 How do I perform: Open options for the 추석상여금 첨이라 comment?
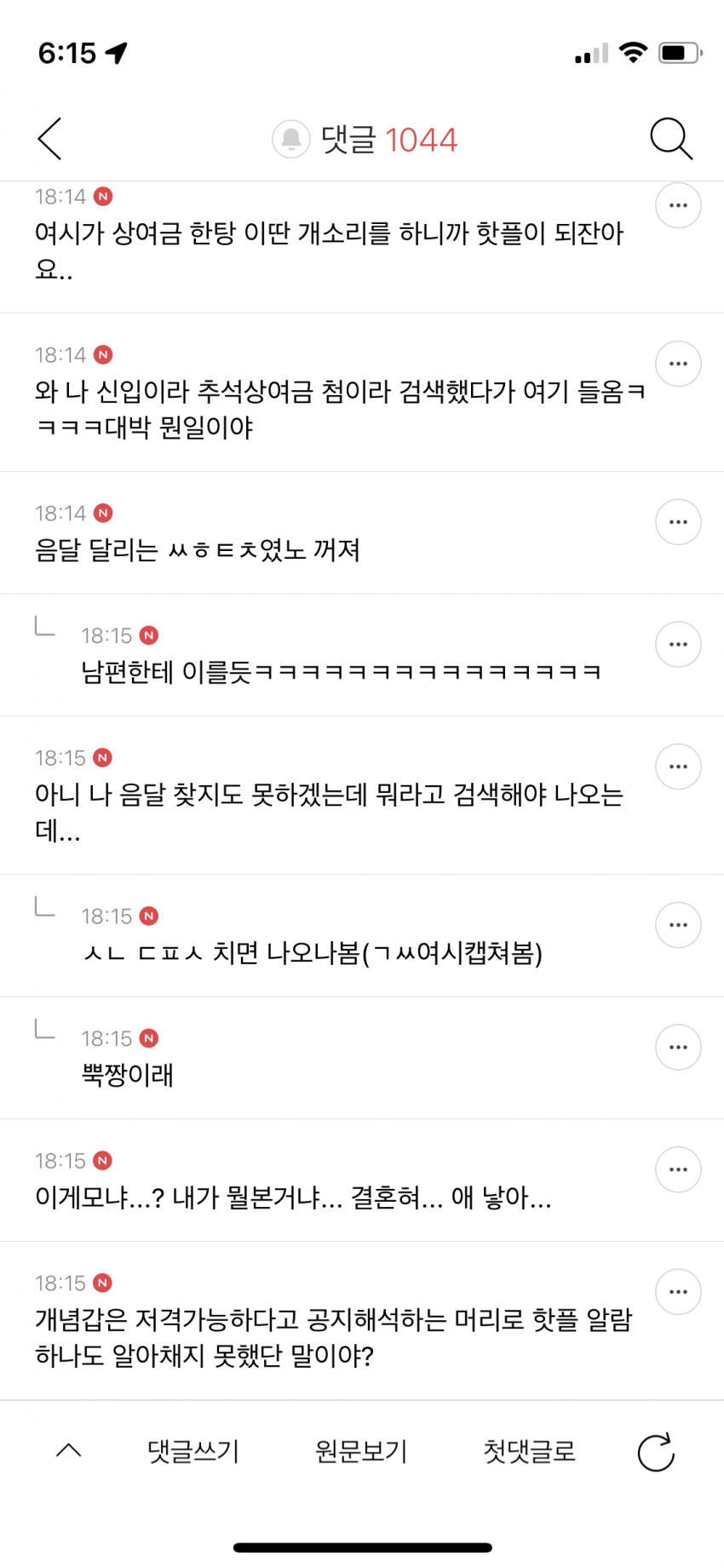click(678, 364)
